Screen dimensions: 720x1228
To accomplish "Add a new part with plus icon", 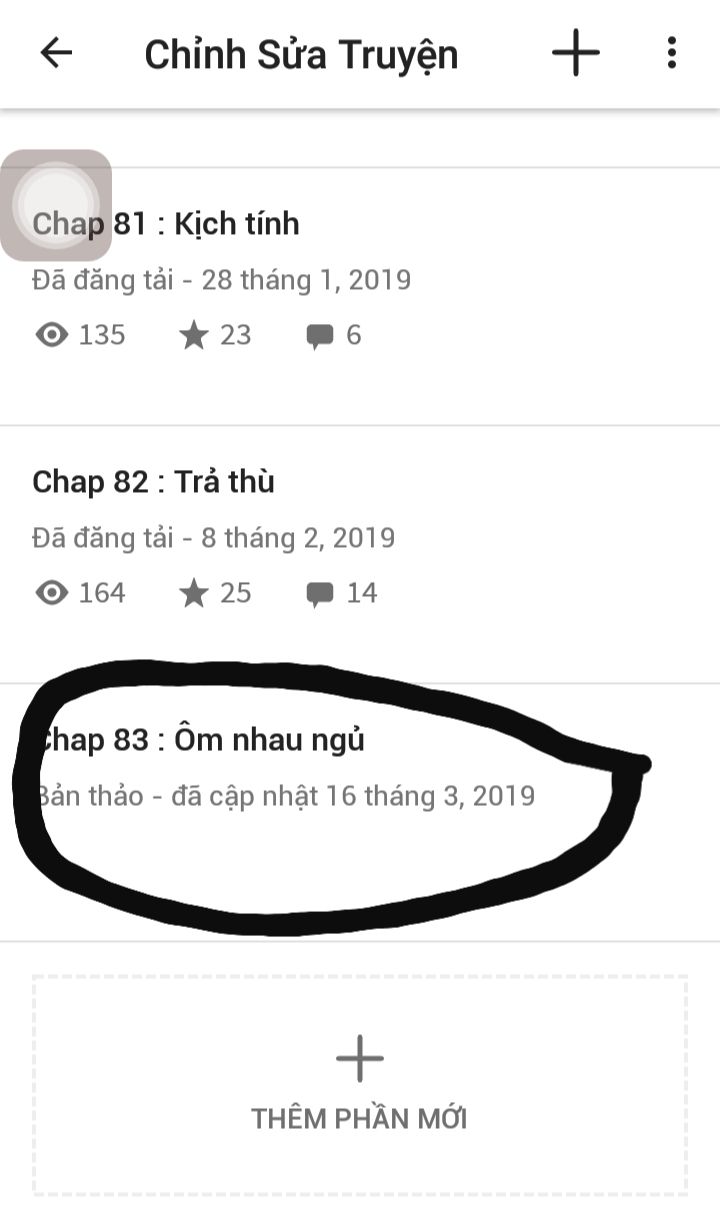I will [576, 53].
